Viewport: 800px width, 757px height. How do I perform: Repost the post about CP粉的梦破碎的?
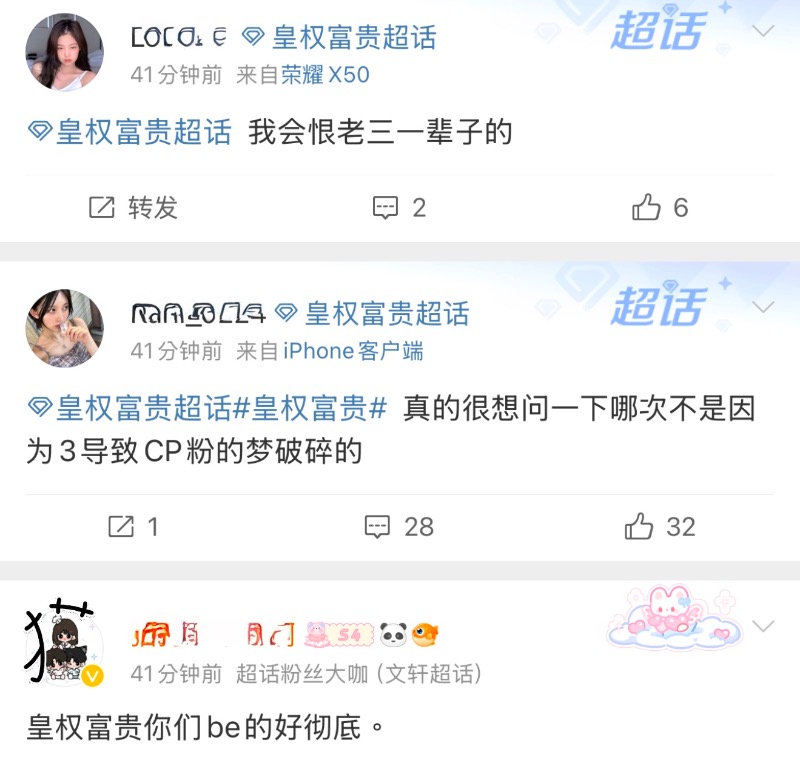coord(133,527)
